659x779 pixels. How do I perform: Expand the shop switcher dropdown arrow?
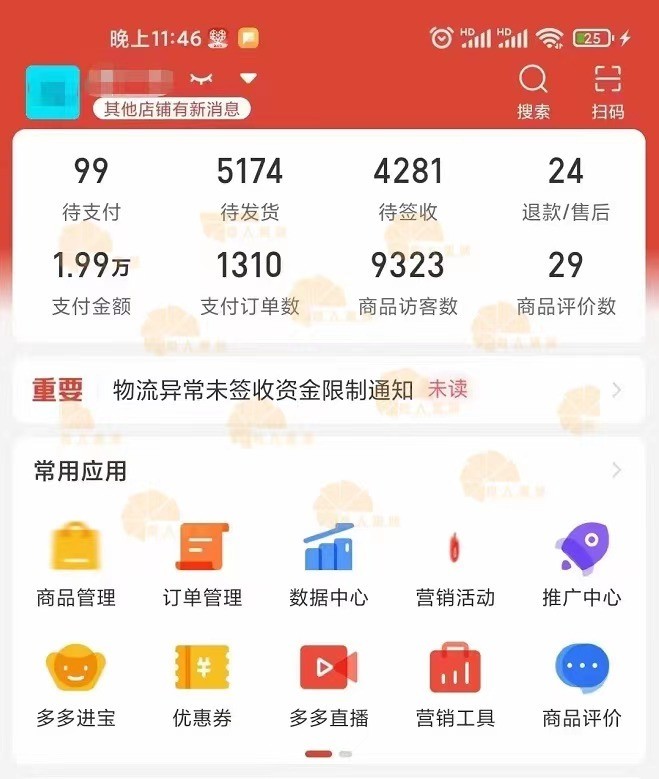pyautogui.click(x=248, y=78)
